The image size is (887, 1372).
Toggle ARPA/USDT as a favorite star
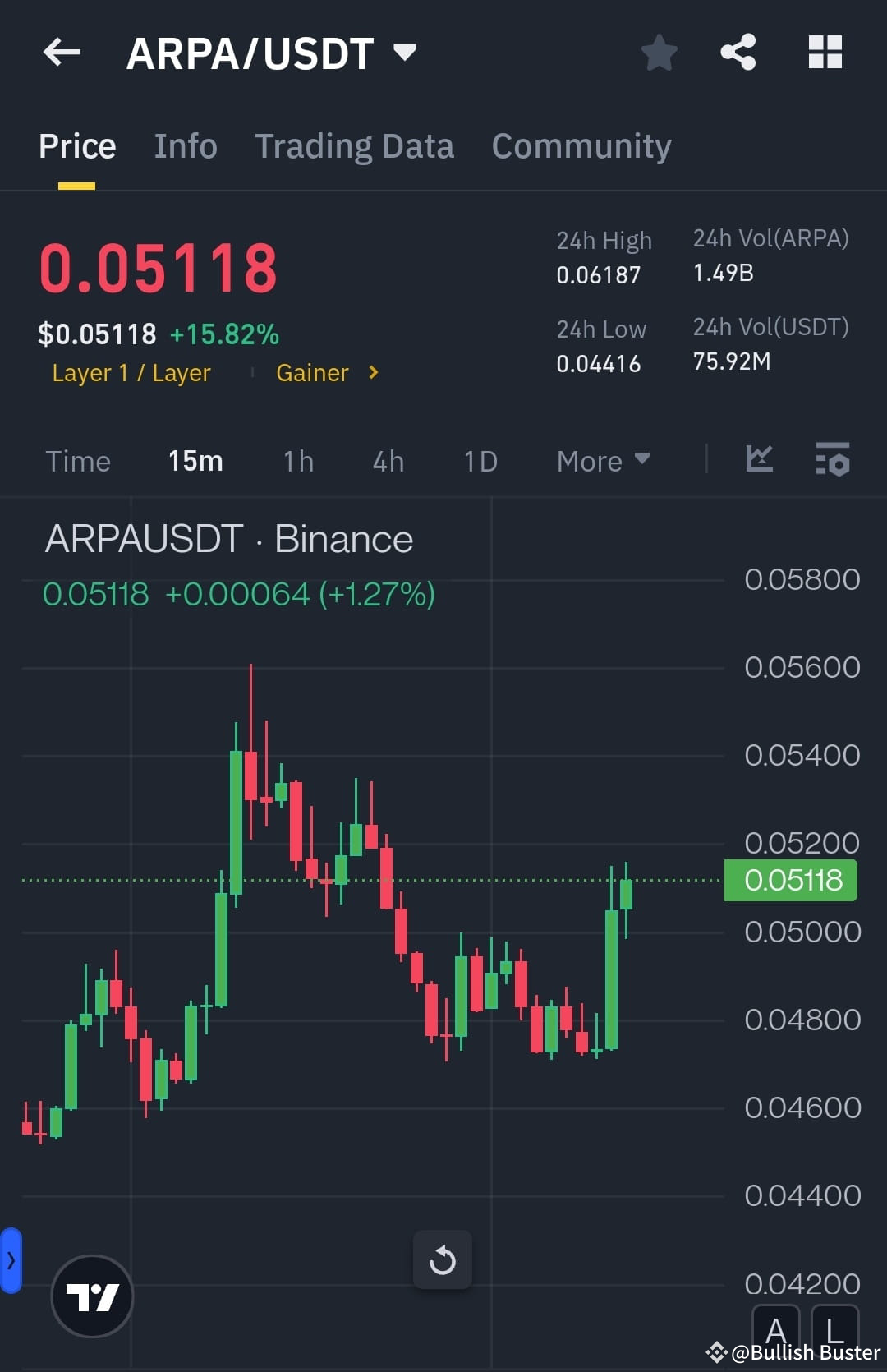(x=659, y=52)
